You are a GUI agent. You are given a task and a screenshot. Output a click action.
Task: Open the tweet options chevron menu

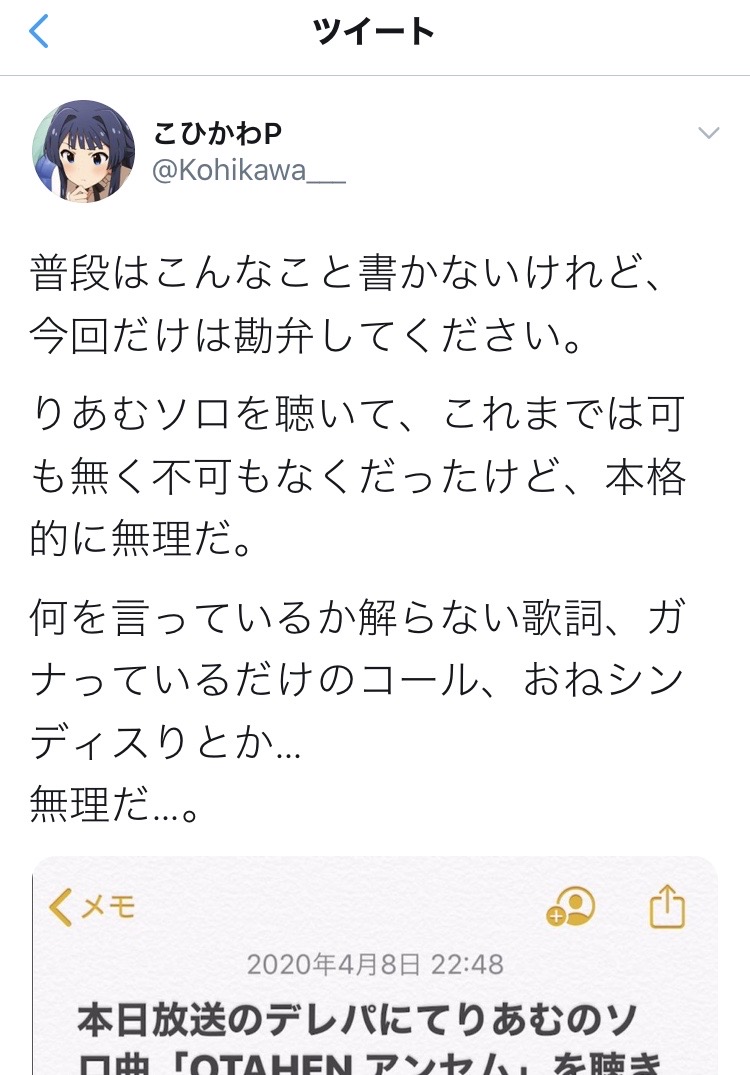pyautogui.click(x=708, y=134)
